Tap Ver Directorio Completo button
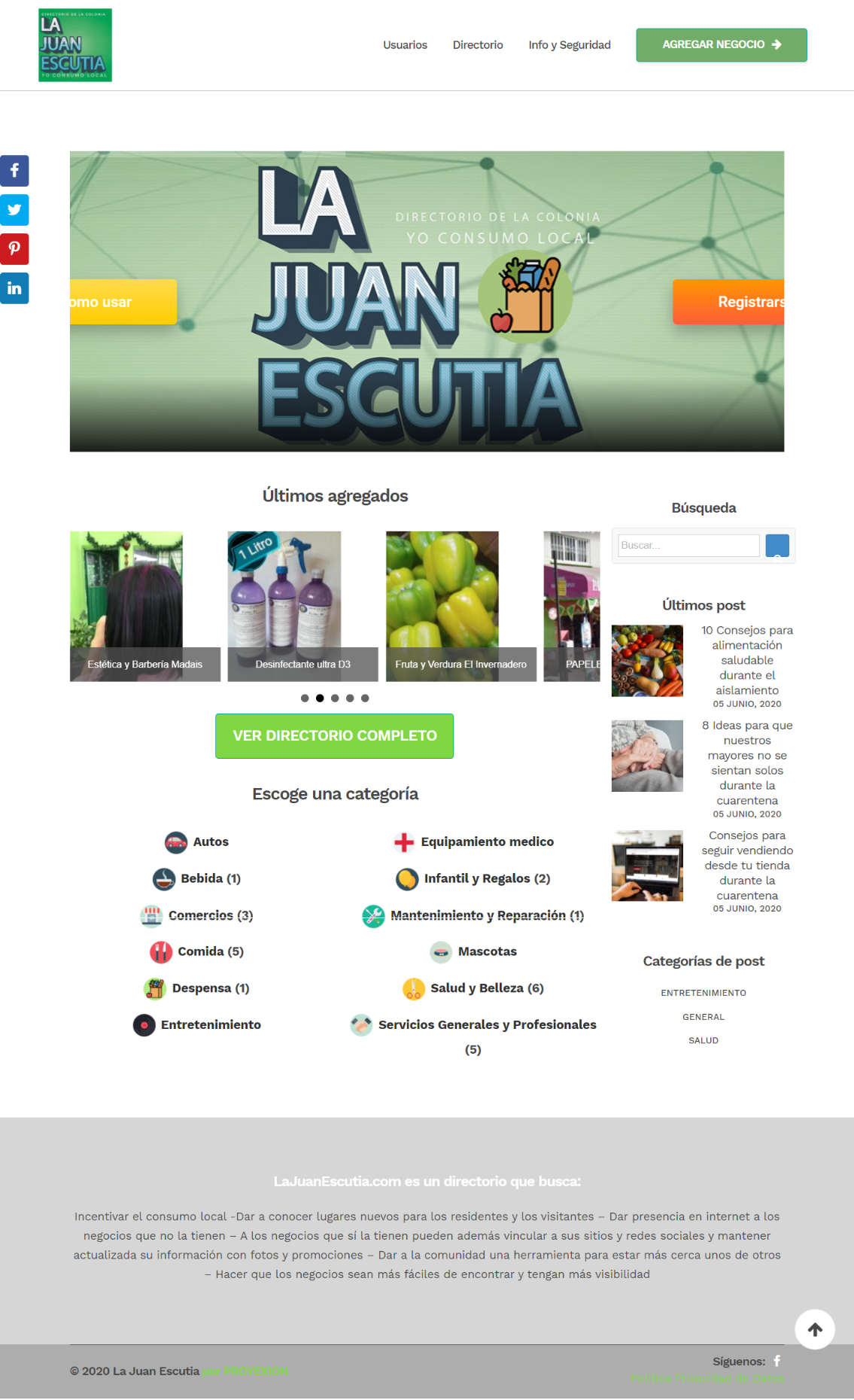This screenshot has width=854, height=1400. 335,736
